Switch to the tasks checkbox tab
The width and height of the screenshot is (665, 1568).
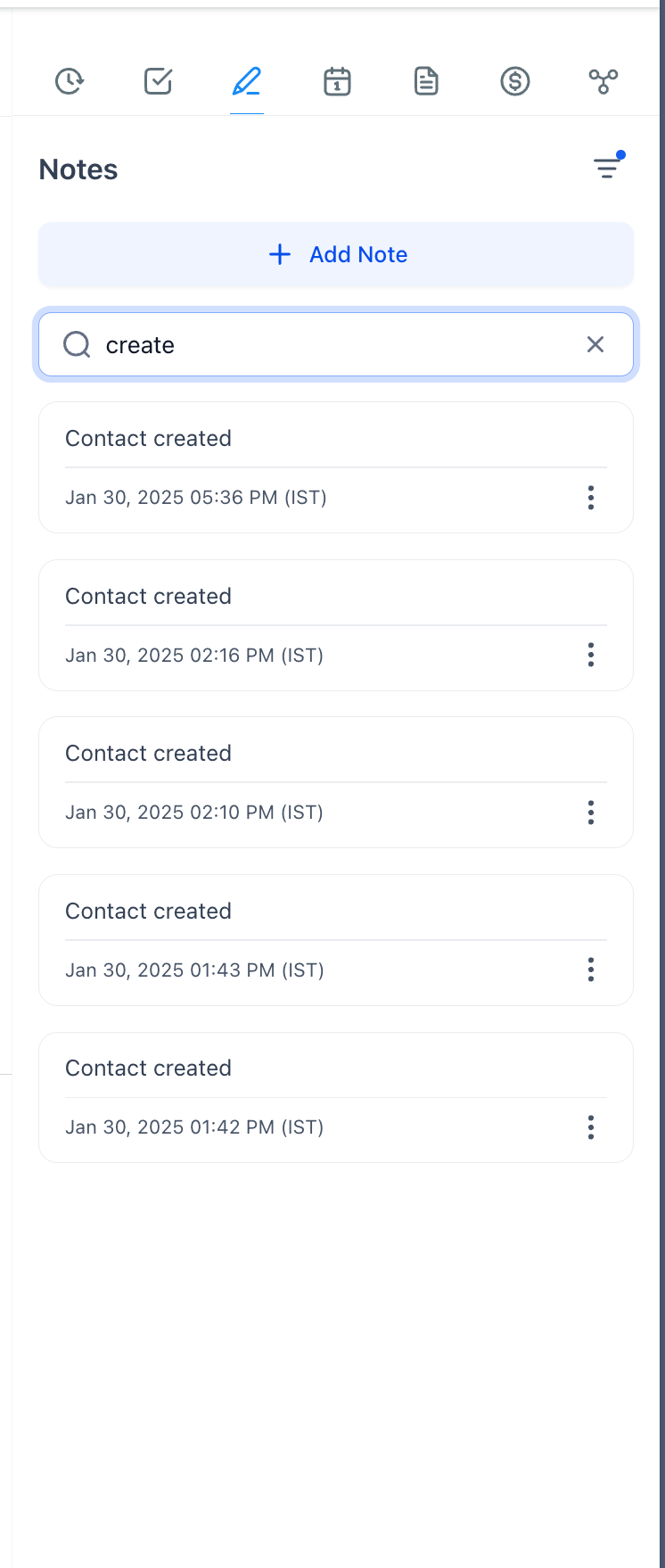click(158, 81)
